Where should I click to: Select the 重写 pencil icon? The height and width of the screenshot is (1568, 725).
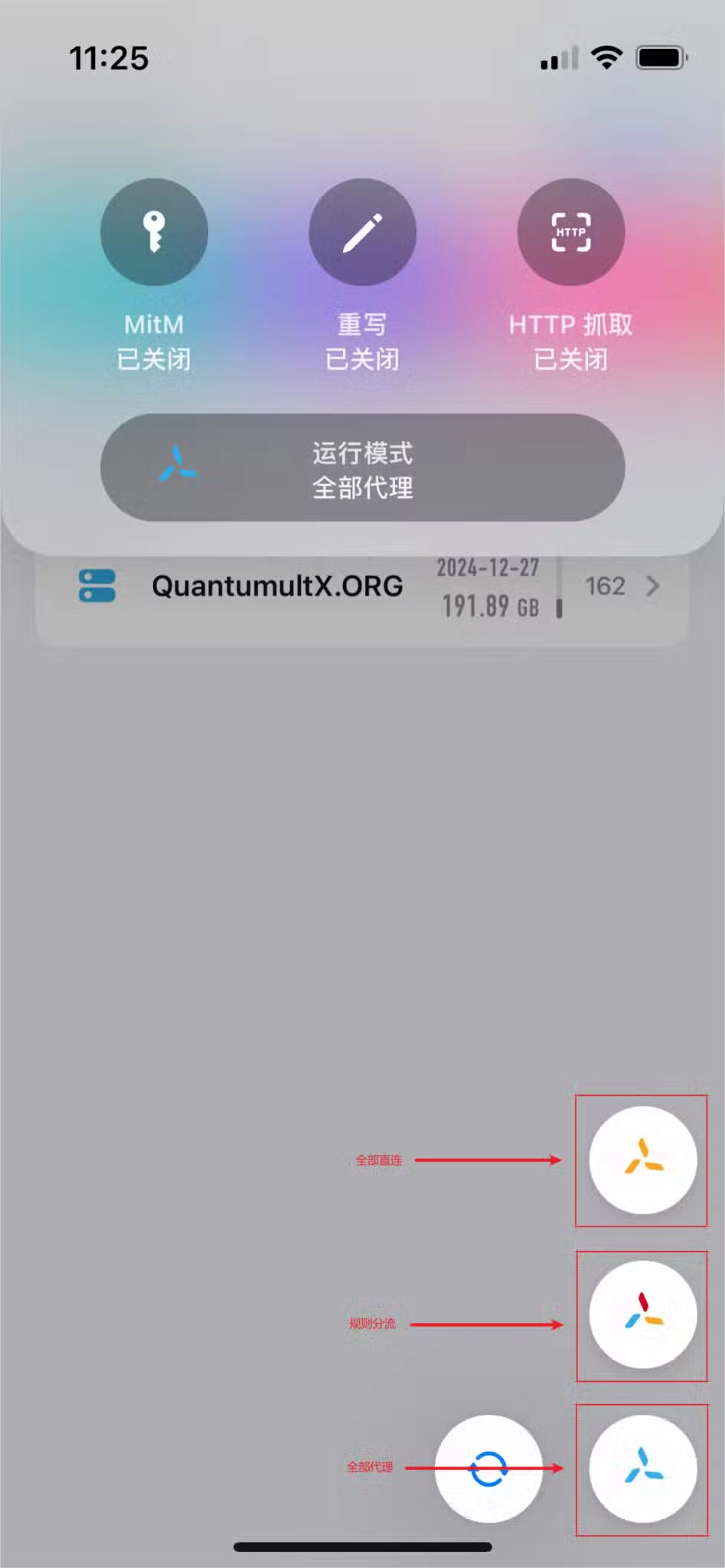click(361, 233)
